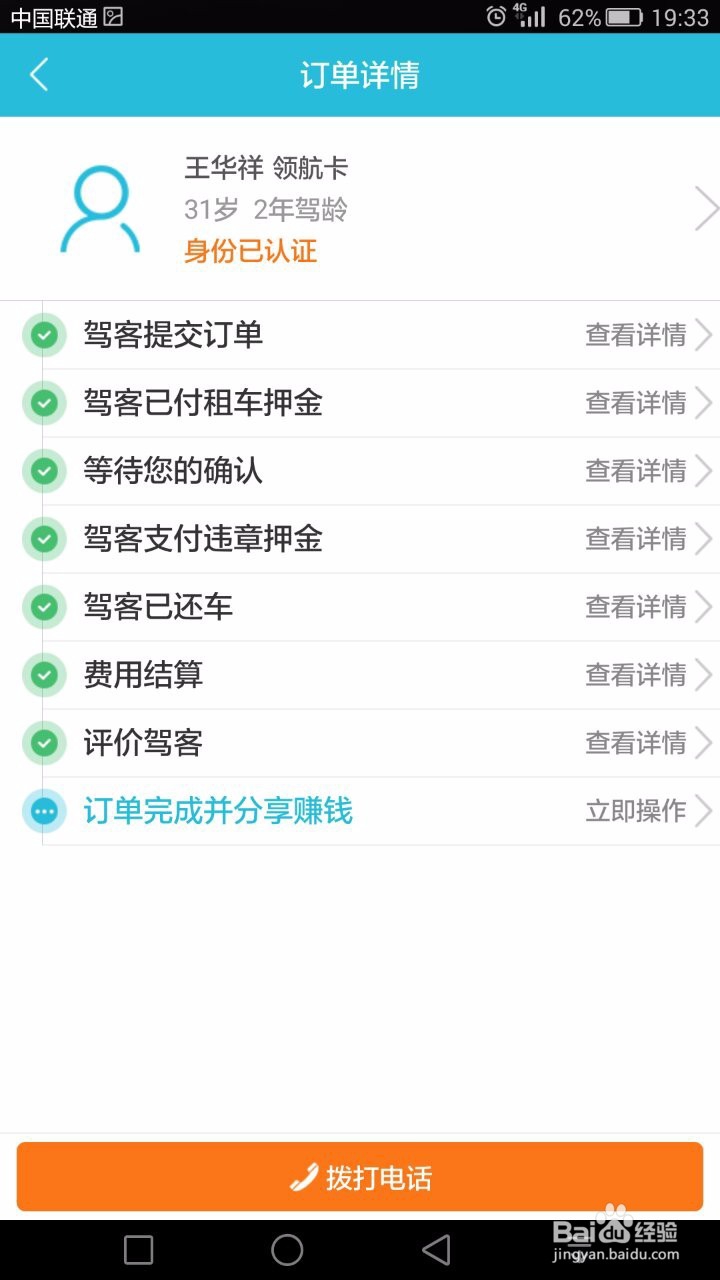Open the driver info chevron arrow

[706, 208]
